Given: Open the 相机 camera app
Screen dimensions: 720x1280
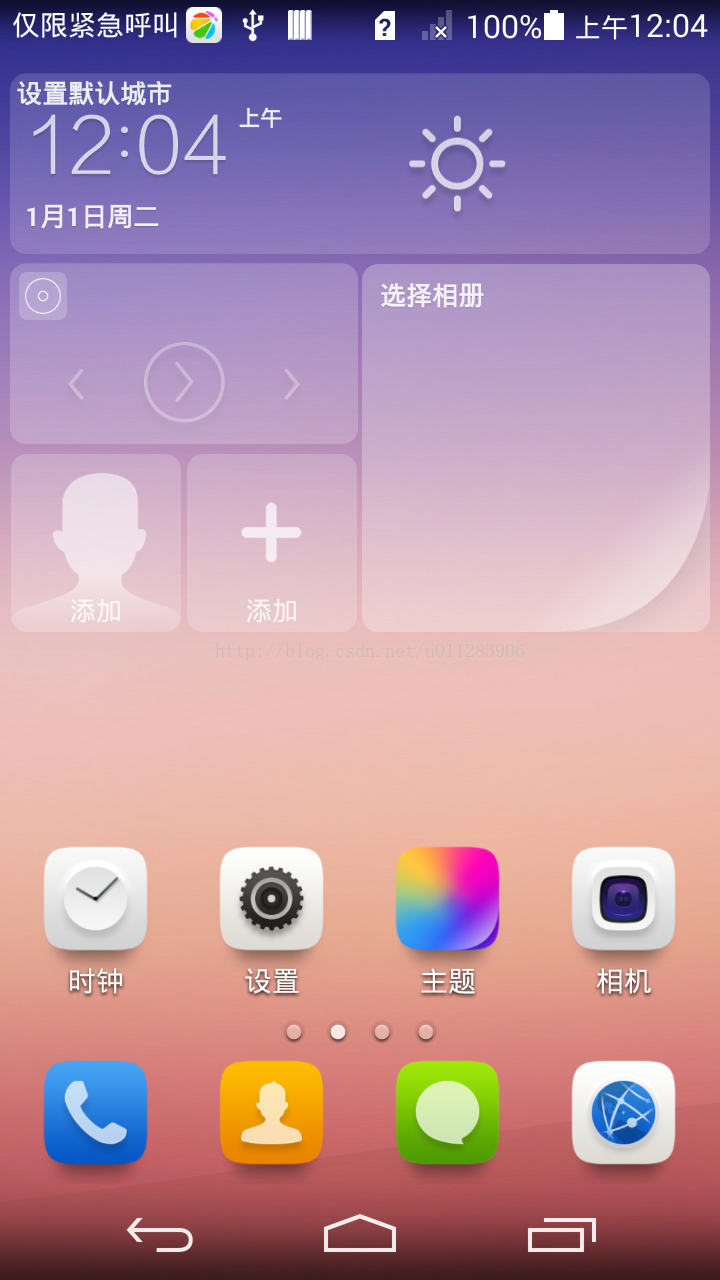Looking at the screenshot, I should (x=623, y=898).
